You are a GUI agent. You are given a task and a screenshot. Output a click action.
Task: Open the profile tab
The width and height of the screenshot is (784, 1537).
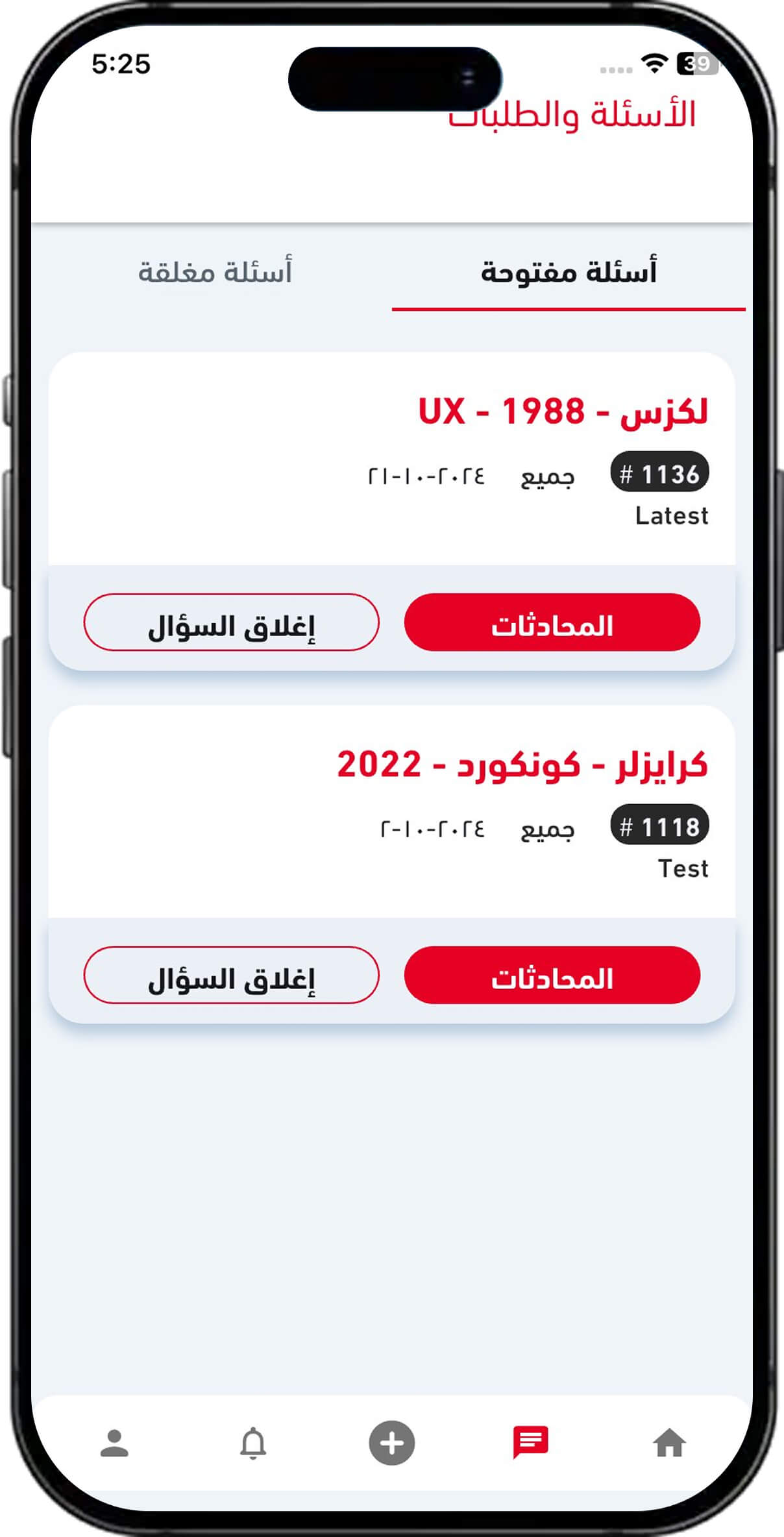[114, 1444]
